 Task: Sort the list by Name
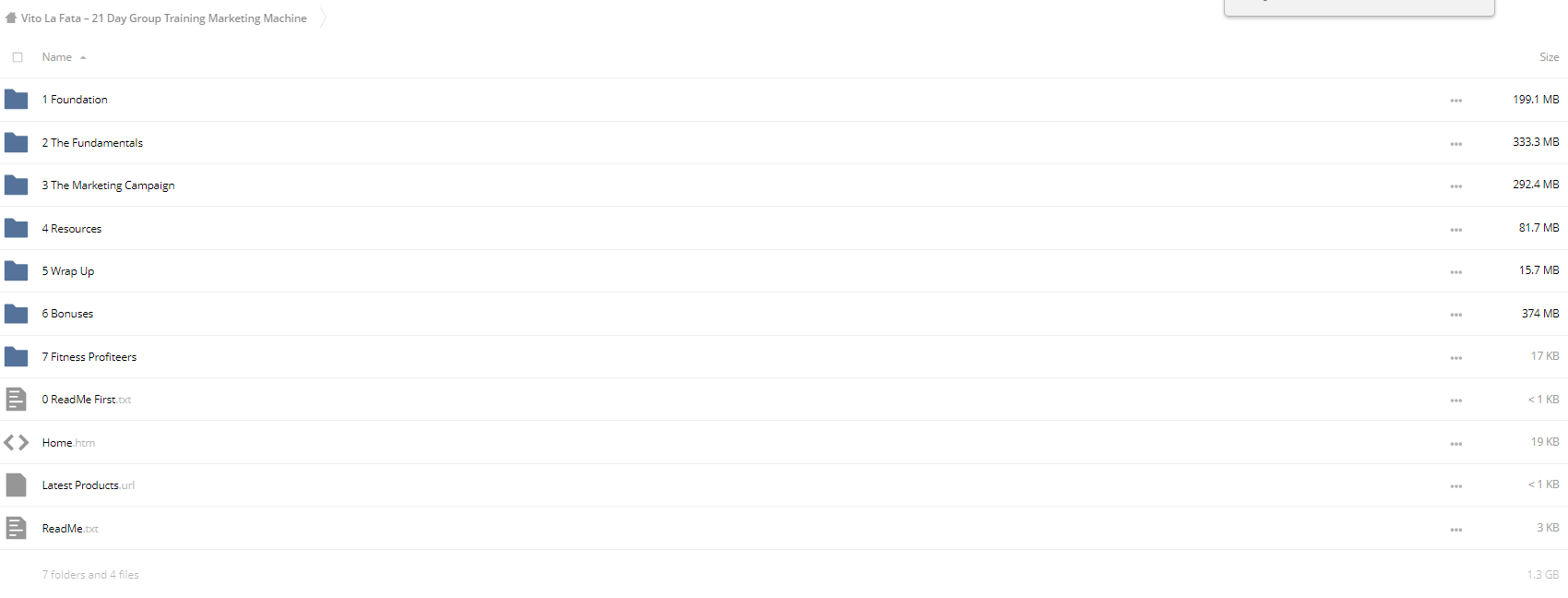coord(56,57)
